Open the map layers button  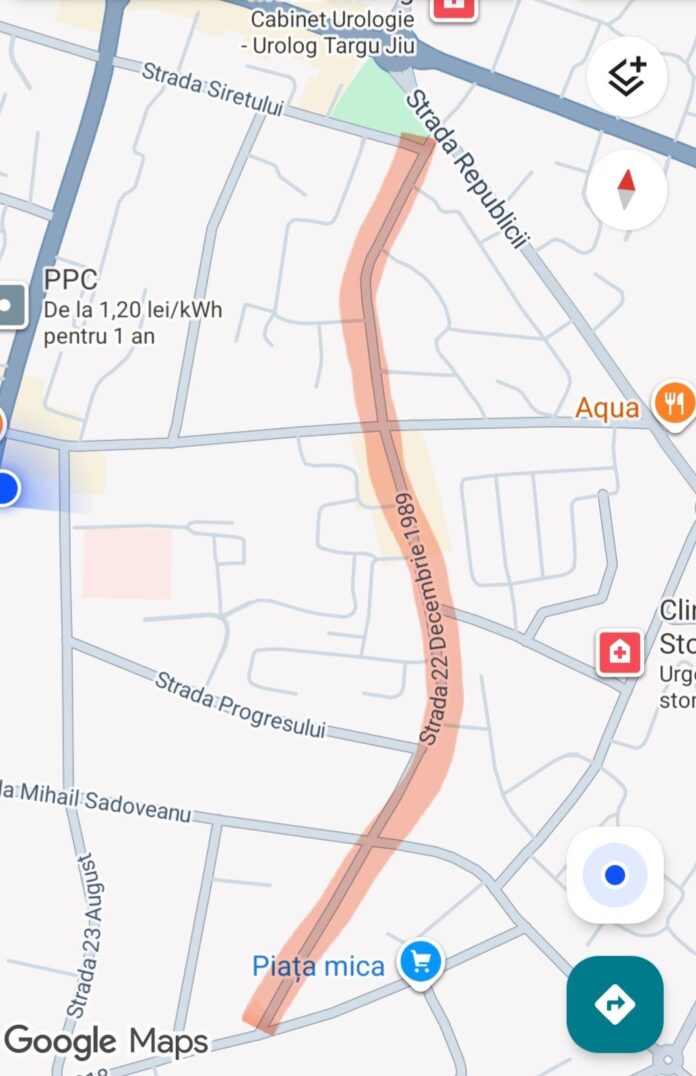click(627, 77)
